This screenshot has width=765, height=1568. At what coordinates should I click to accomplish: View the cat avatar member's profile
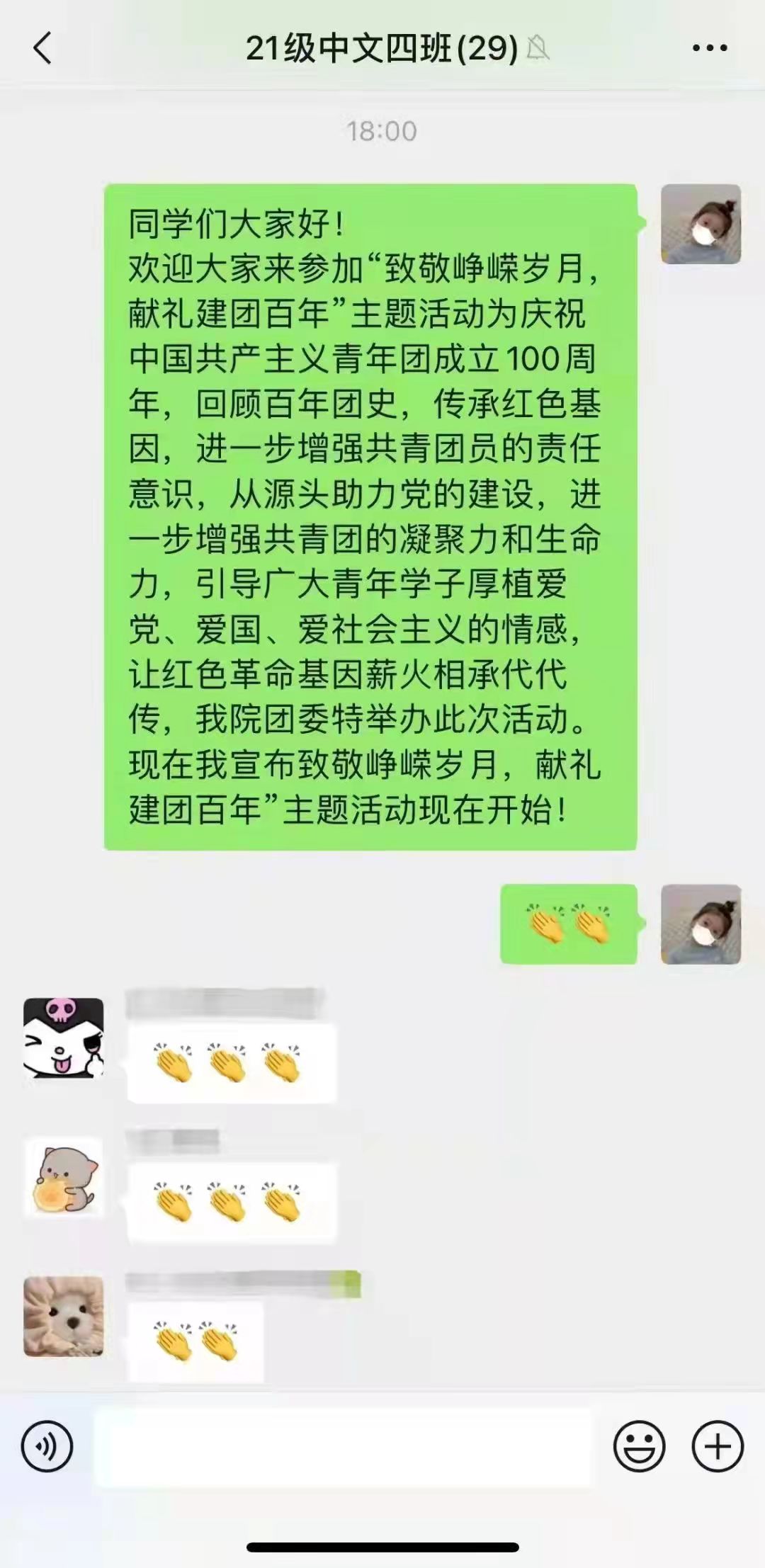(64, 1178)
